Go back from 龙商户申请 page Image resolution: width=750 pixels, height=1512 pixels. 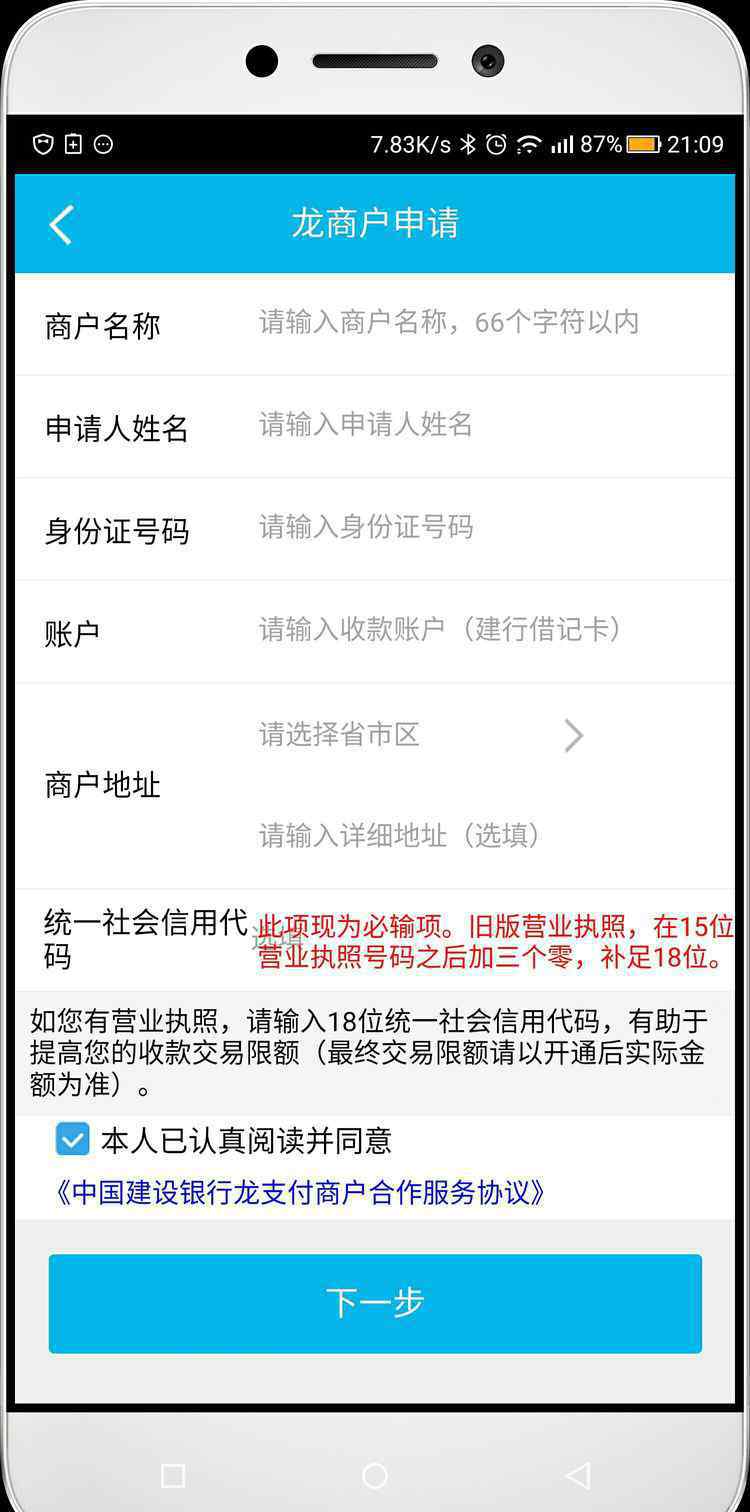pos(61,224)
